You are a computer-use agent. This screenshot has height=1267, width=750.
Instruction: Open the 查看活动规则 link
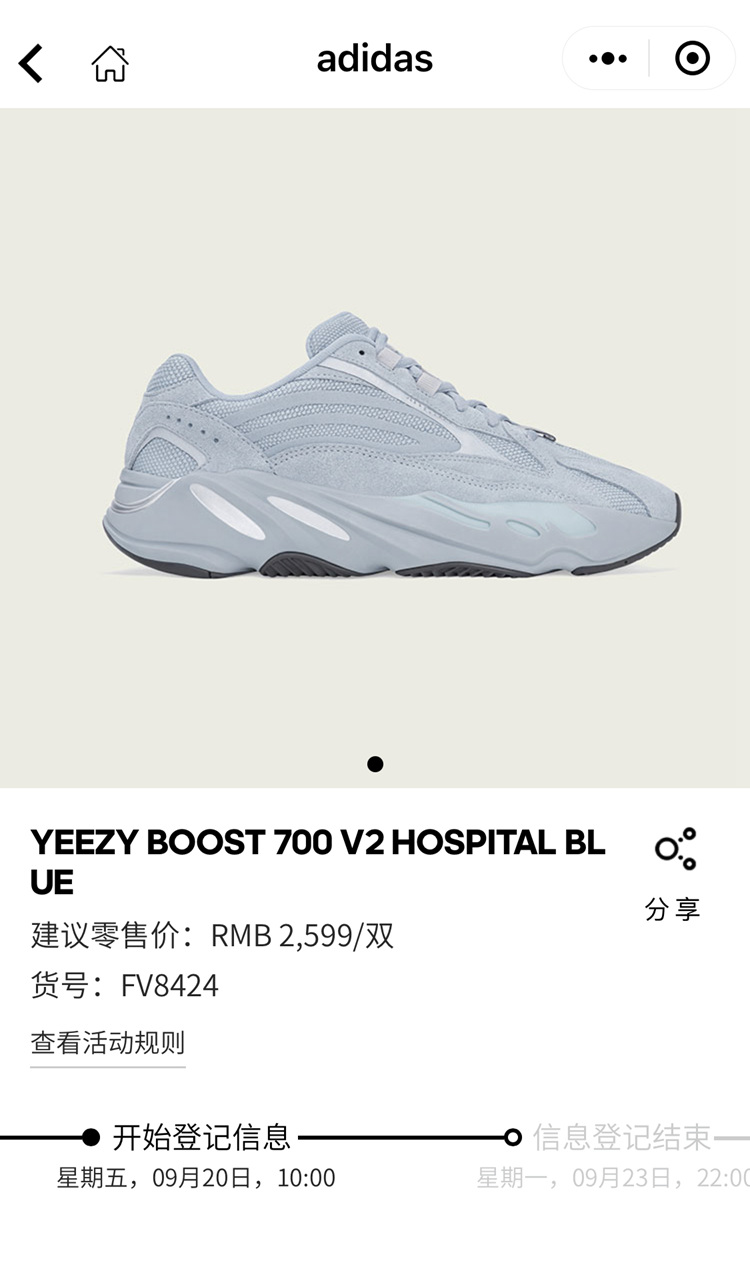108,1043
